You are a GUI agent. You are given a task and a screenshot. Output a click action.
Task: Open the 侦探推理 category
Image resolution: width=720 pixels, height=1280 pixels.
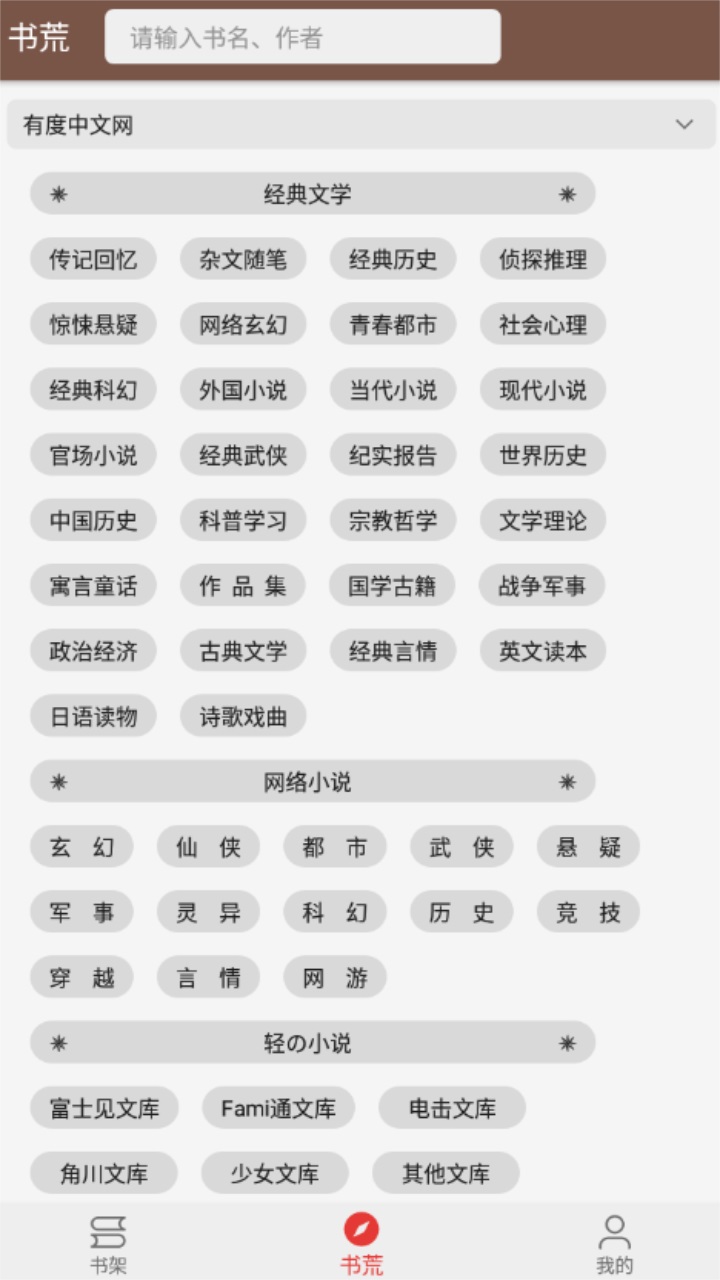pyautogui.click(x=543, y=259)
